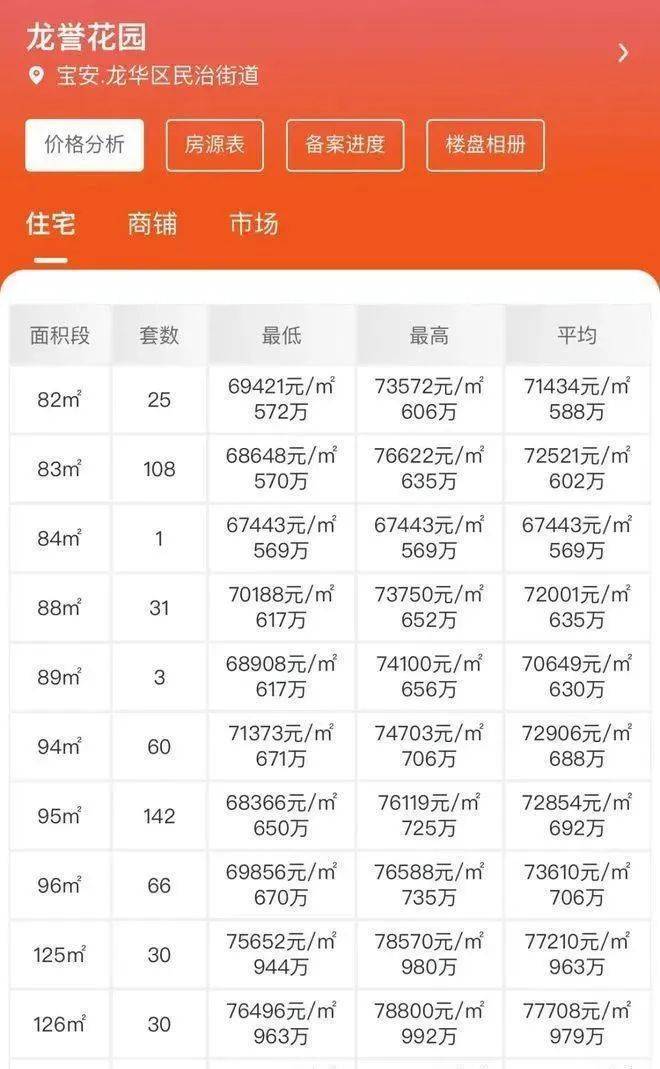Screen dimensions: 660x1069
Task: Switch to the 商铺 tab
Action: click(152, 224)
